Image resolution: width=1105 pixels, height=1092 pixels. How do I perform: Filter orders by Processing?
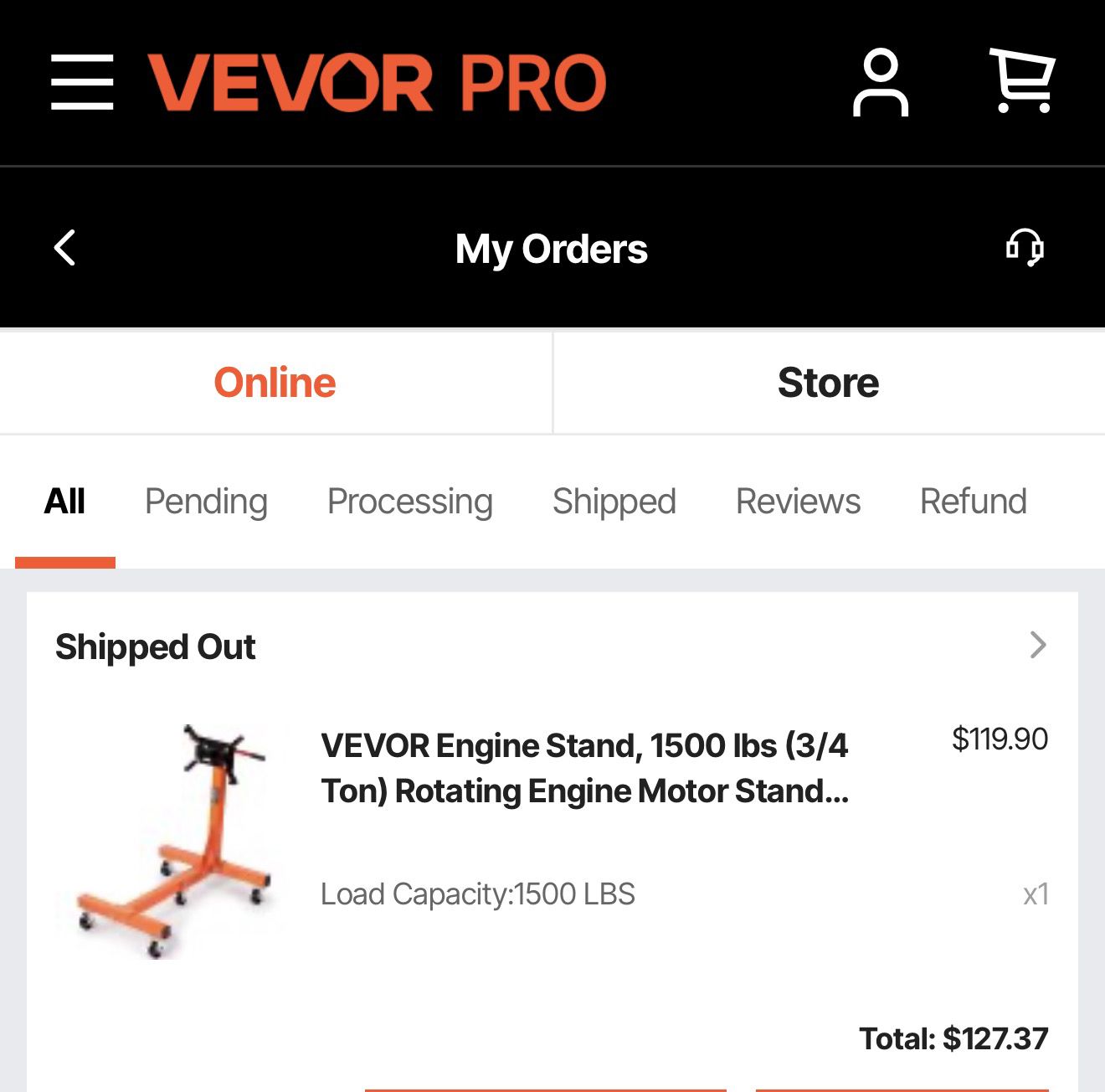click(x=409, y=502)
